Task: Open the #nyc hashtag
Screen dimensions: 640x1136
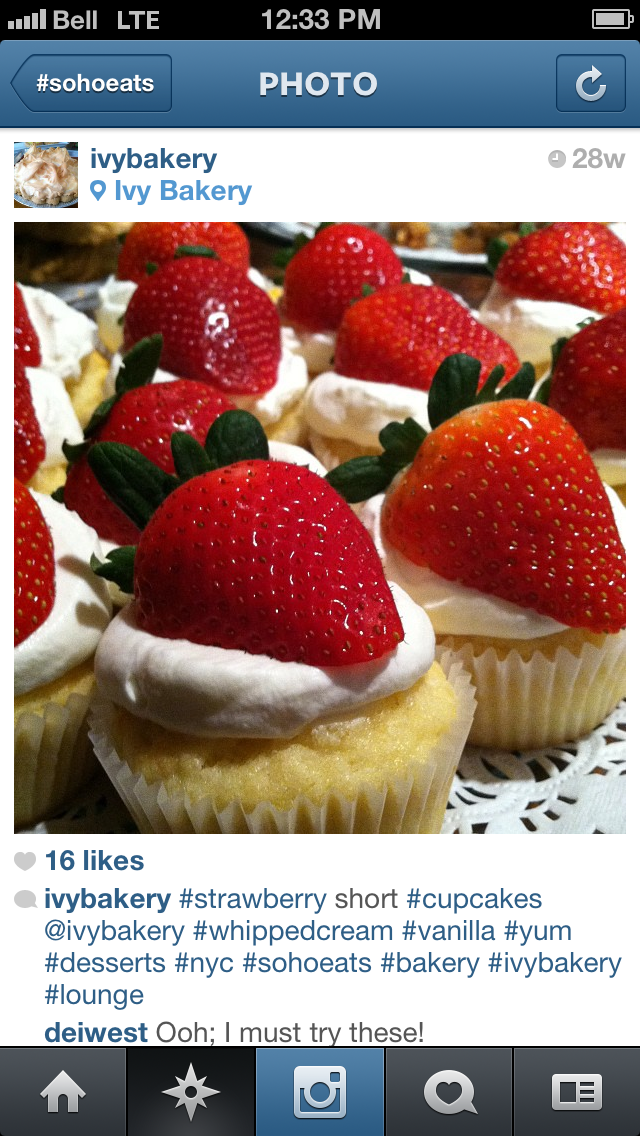Action: point(204,963)
